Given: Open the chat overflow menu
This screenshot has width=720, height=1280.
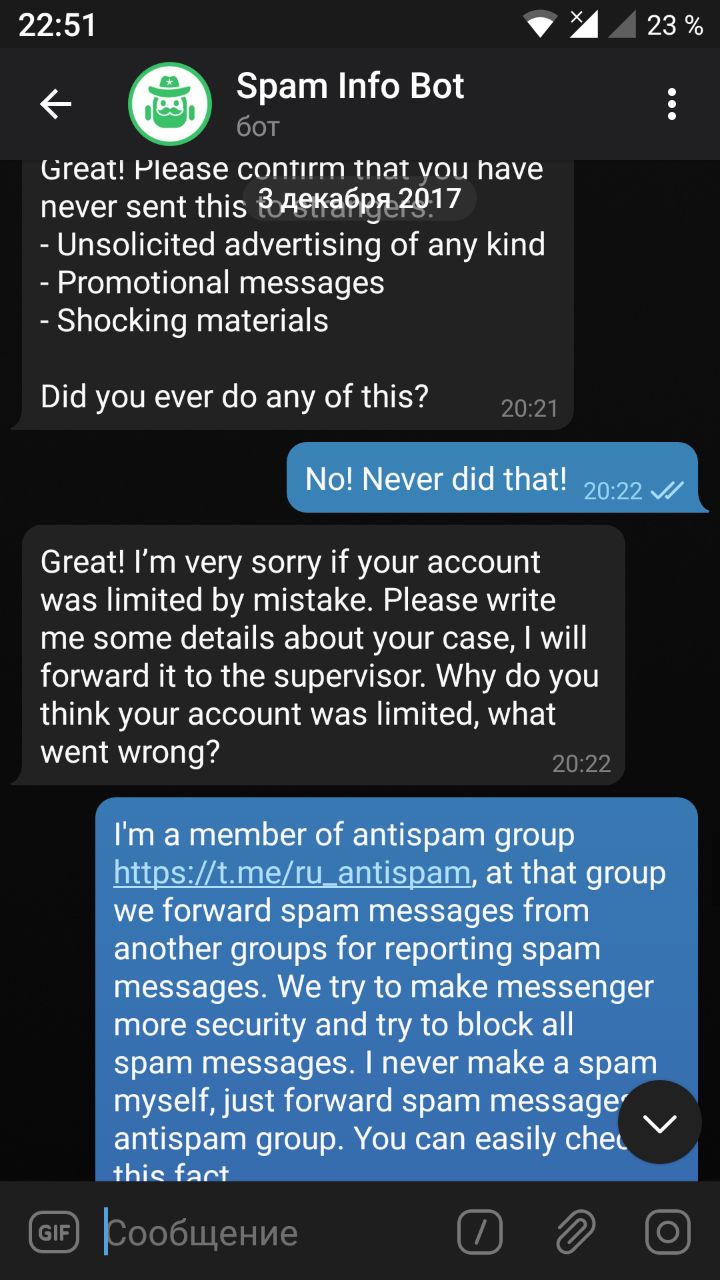Looking at the screenshot, I should tap(672, 104).
